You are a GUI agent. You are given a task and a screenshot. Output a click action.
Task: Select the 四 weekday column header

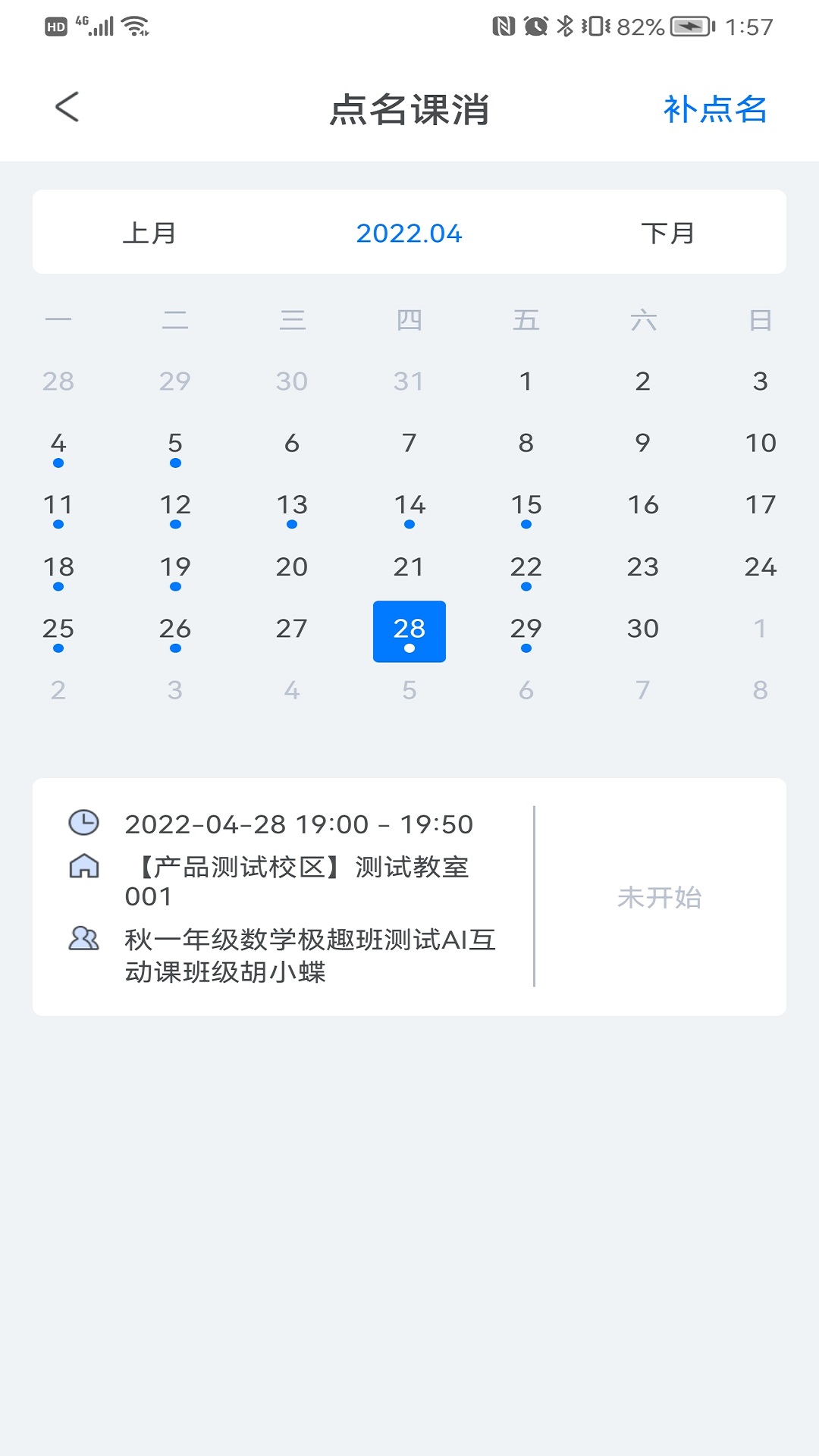coord(409,320)
